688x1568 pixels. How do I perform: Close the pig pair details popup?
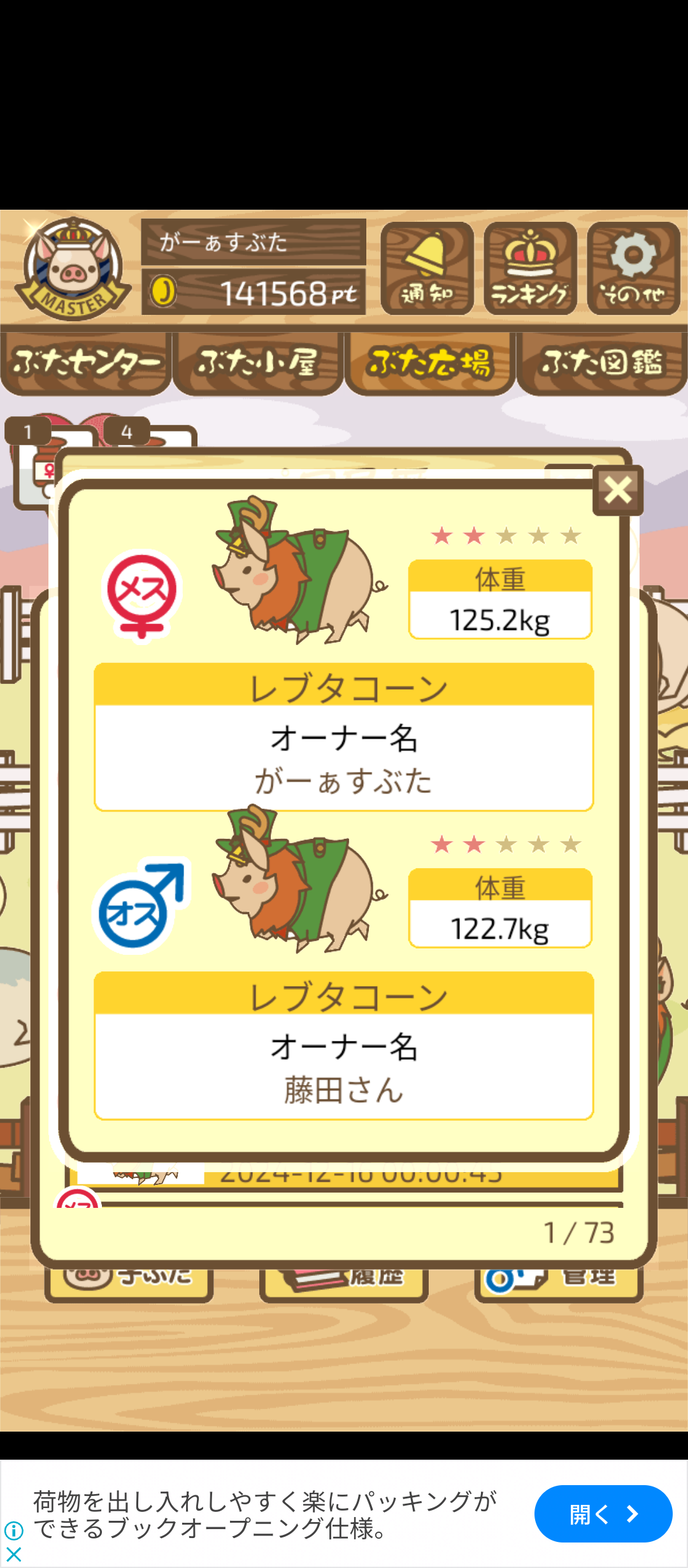pyautogui.click(x=617, y=490)
